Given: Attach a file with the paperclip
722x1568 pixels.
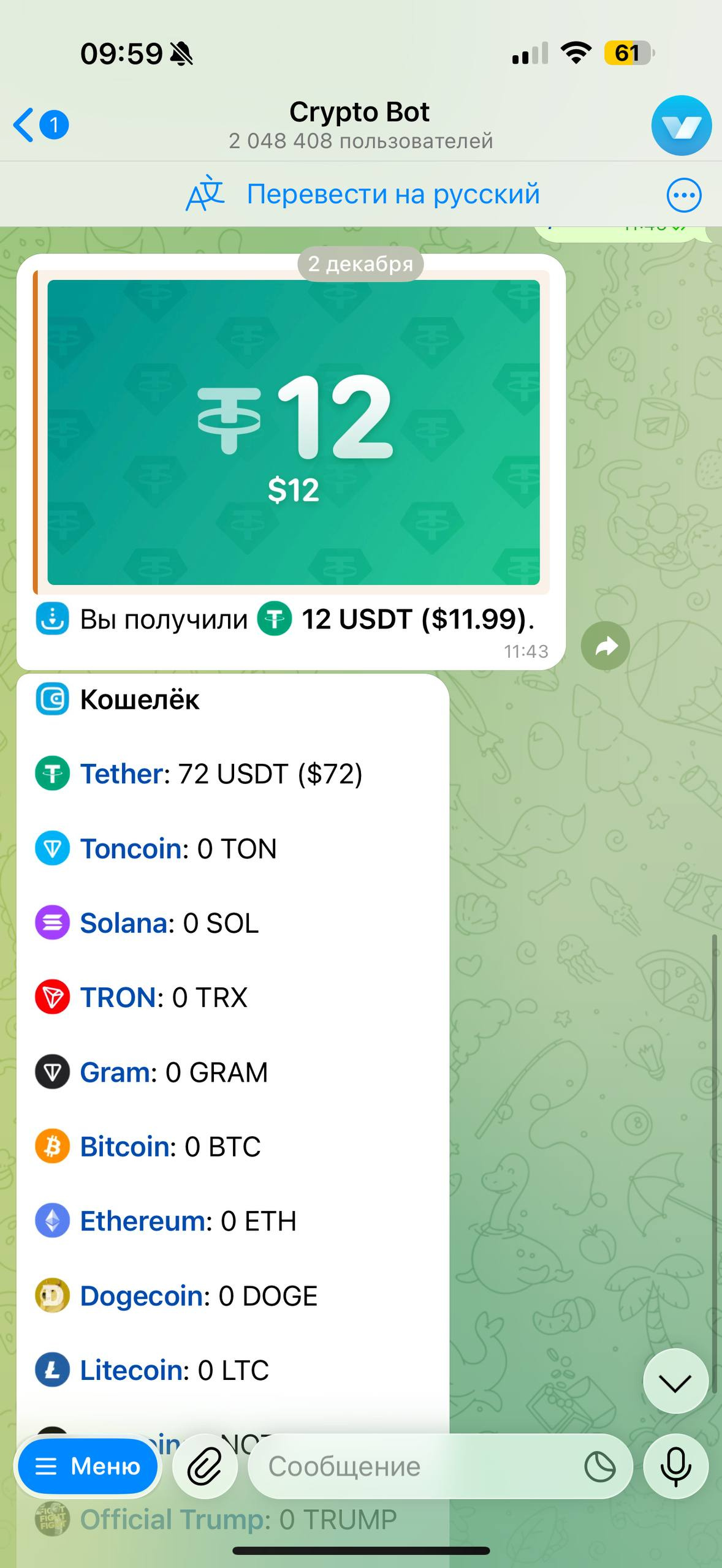Looking at the screenshot, I should pos(204,1466).
